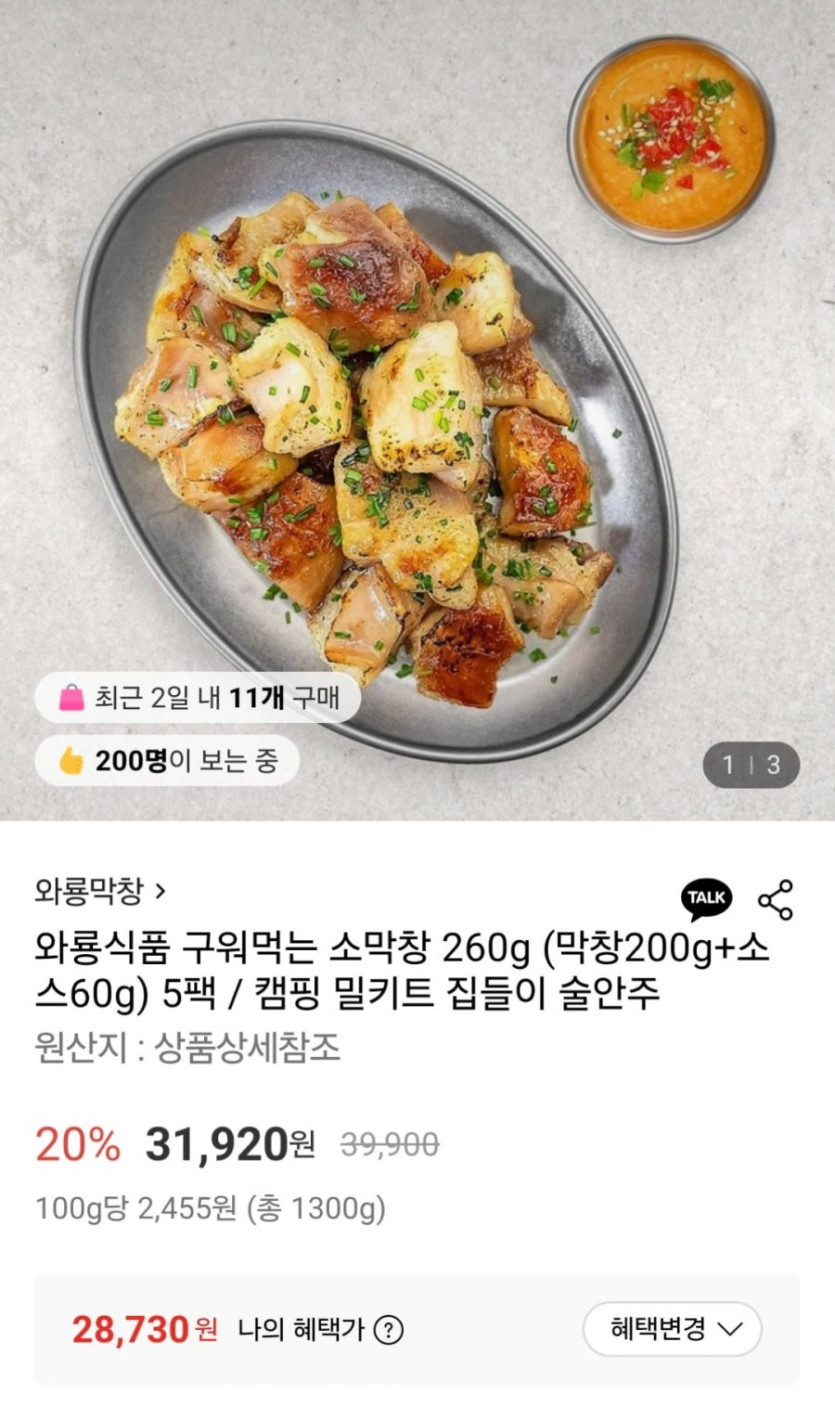Tap the 나의 혜택가 help icon
Screen dimensions: 835x1418
click(x=388, y=1331)
